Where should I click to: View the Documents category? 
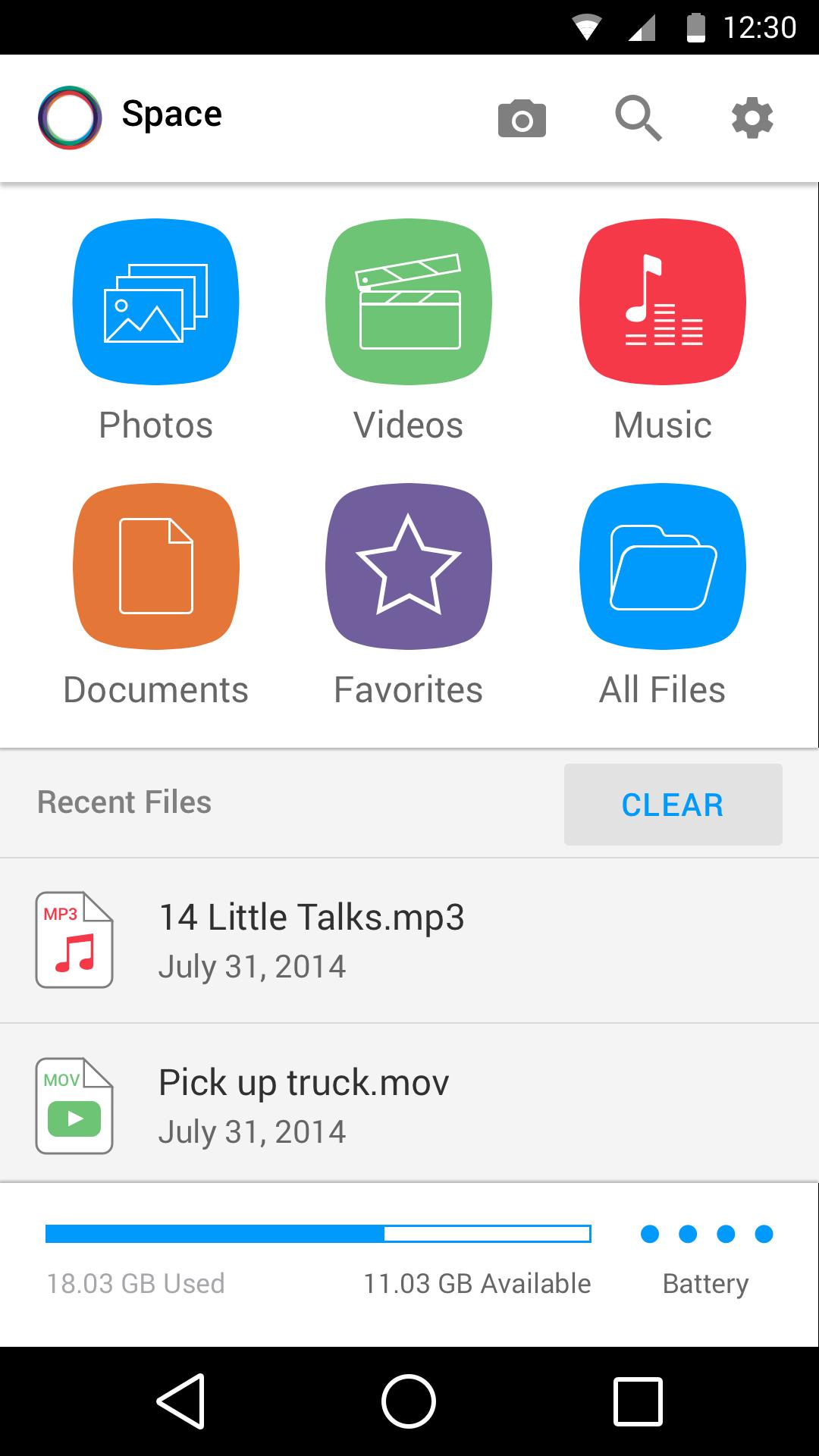pos(156,566)
